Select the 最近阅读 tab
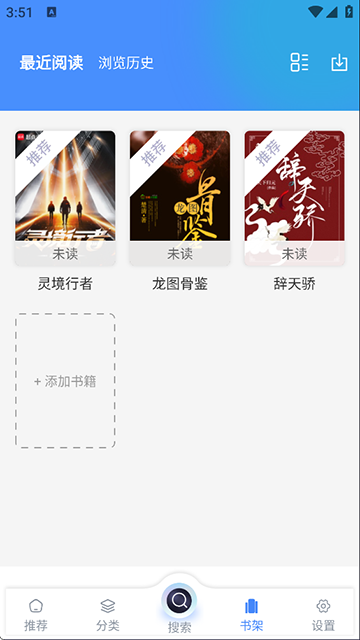This screenshot has height=640, width=360. 51,63
